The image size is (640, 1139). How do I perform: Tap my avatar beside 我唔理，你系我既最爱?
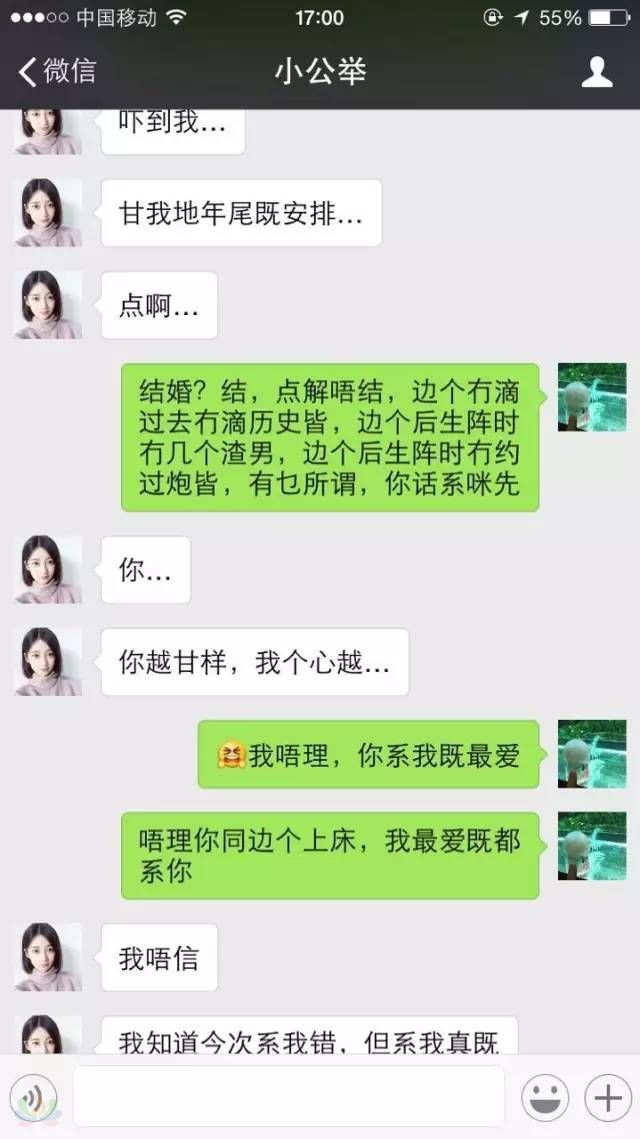(x=592, y=754)
